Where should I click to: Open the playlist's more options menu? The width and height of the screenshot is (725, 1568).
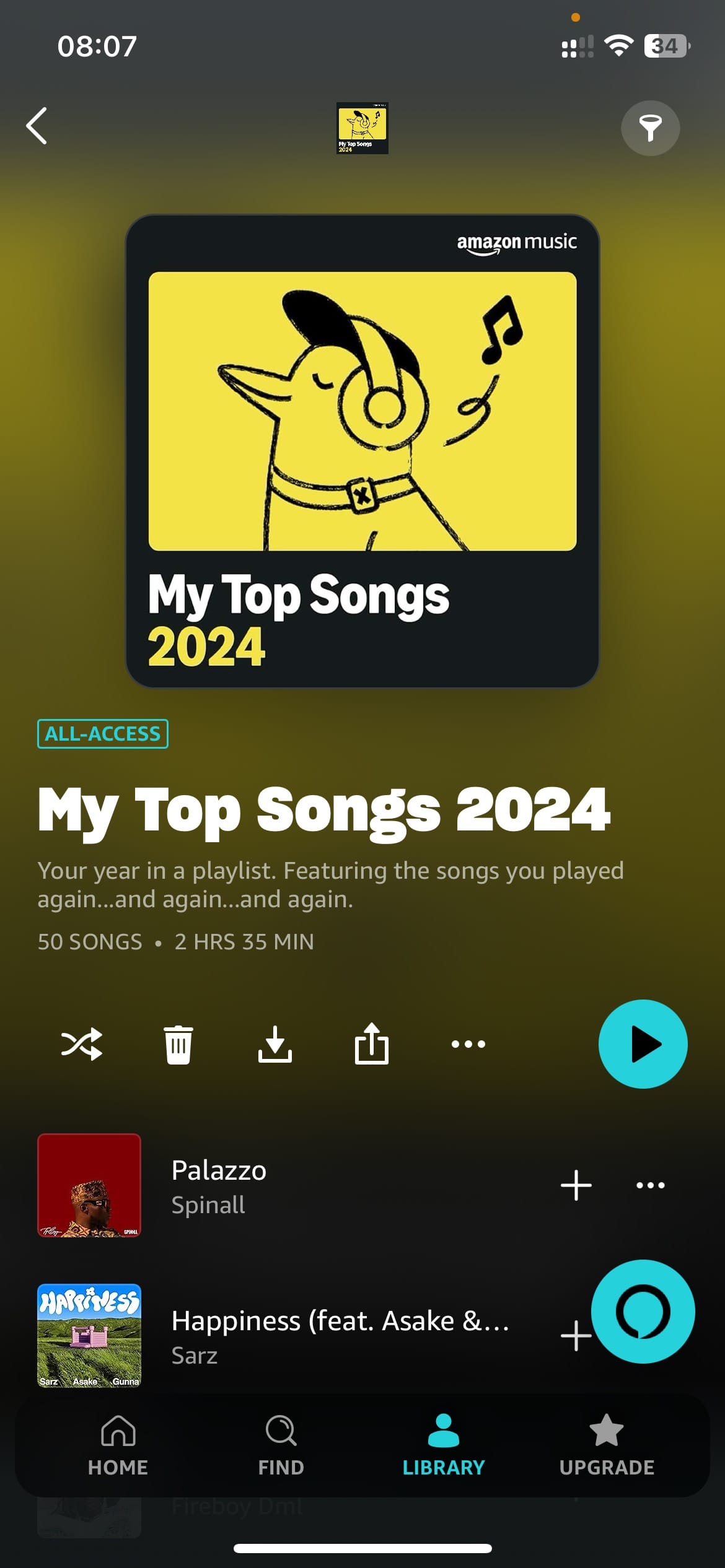[468, 1044]
